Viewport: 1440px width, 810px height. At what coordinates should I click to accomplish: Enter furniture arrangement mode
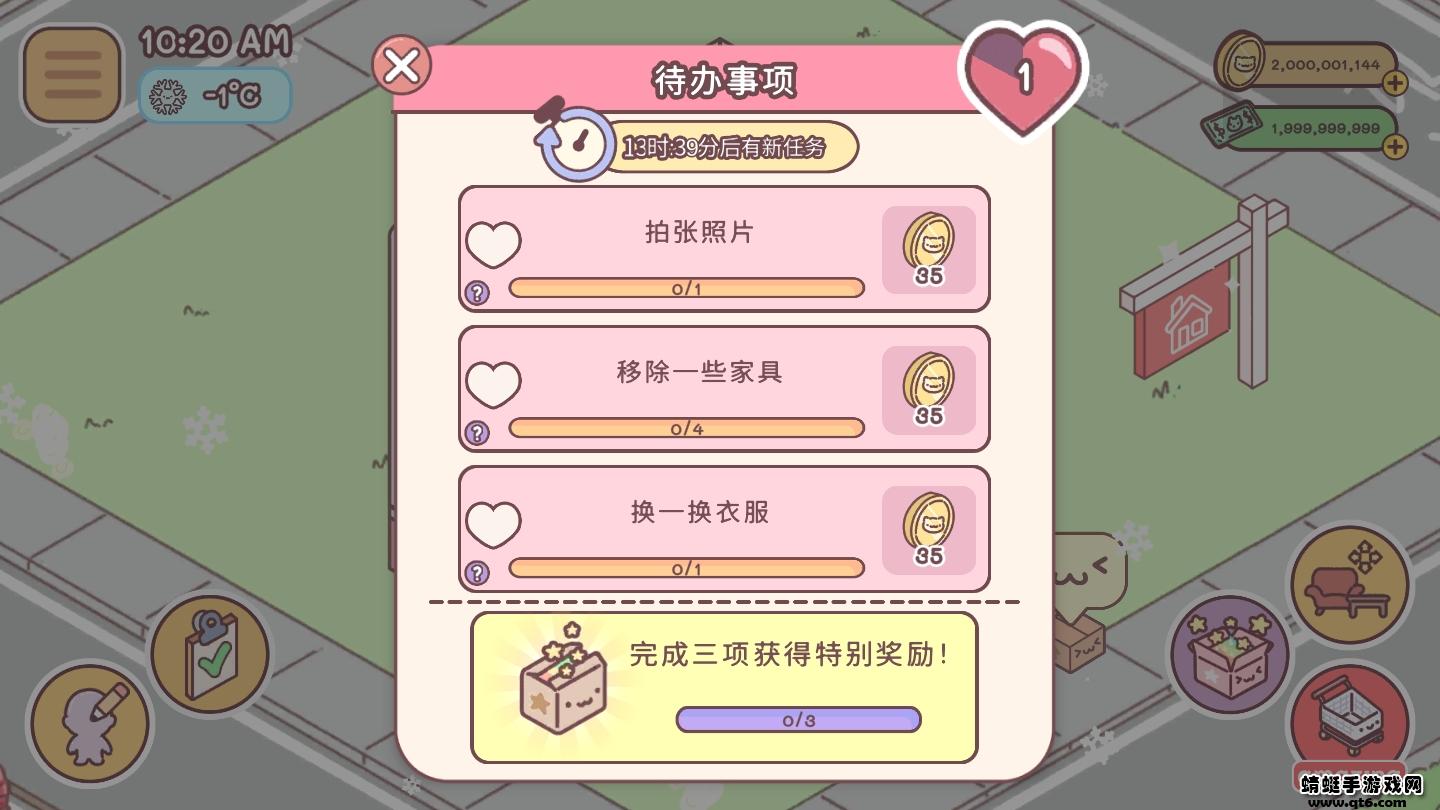click(1349, 586)
